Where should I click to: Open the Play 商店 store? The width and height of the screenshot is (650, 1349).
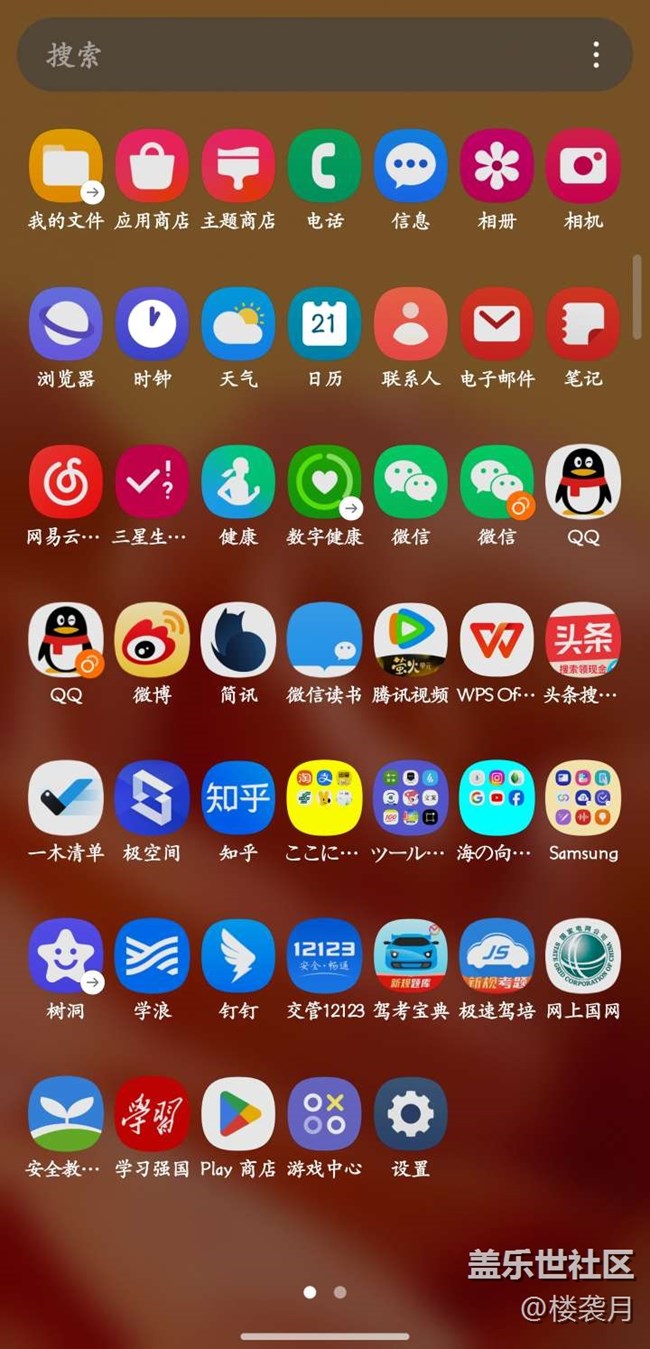pos(238,1114)
